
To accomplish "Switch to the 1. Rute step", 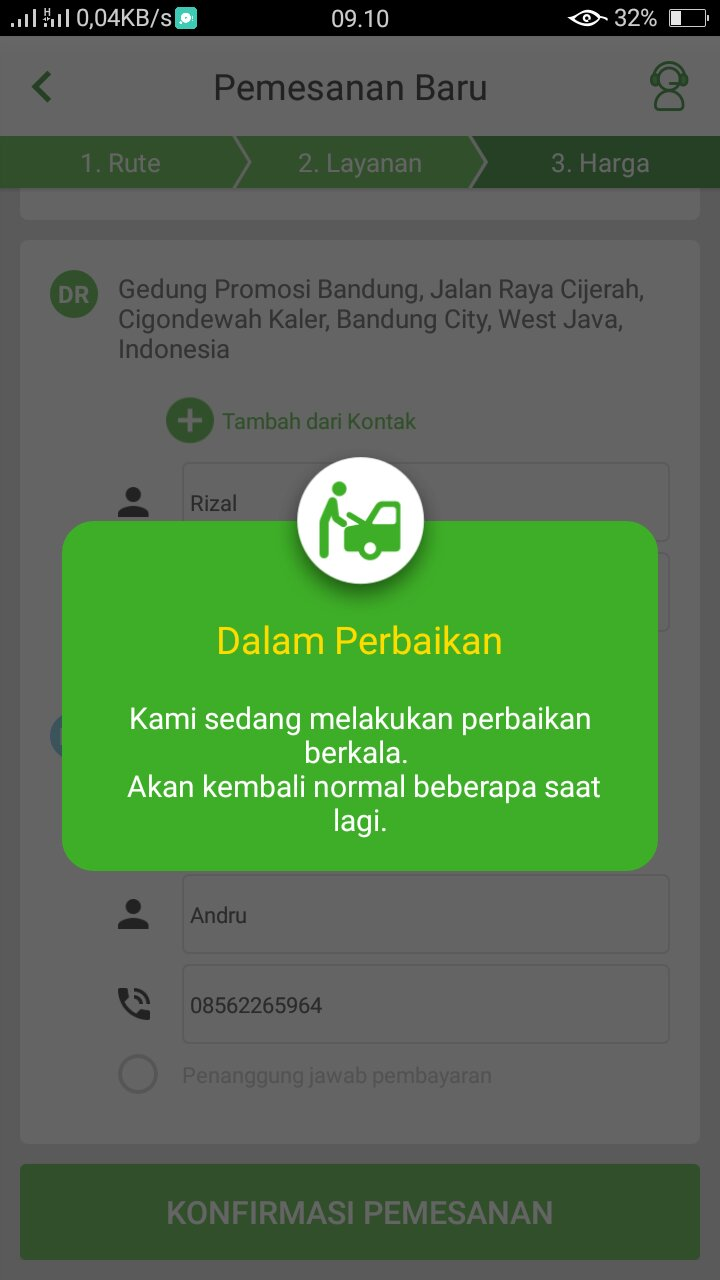I will 120,163.
